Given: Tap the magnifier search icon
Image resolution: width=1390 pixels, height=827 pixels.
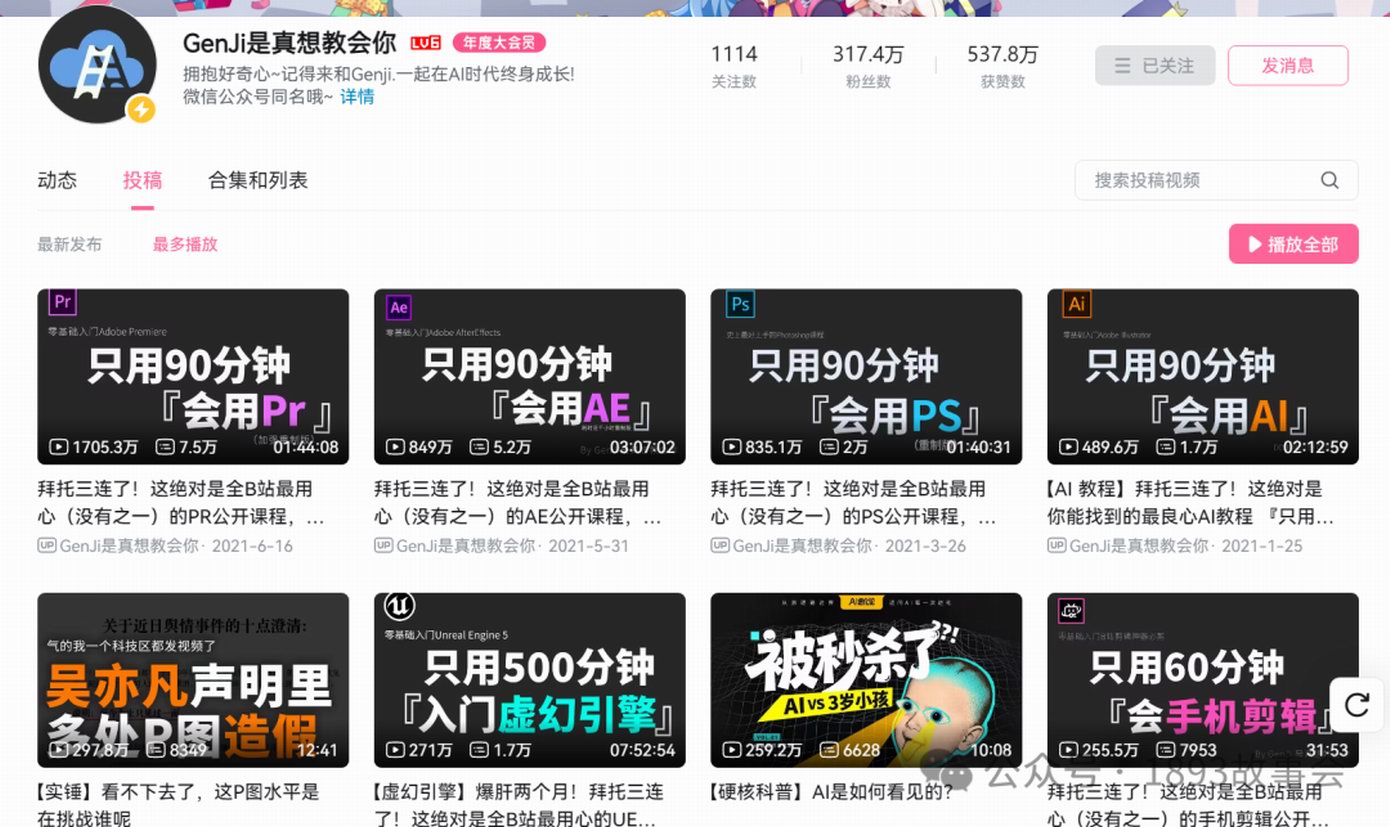Looking at the screenshot, I should pos(1329,180).
